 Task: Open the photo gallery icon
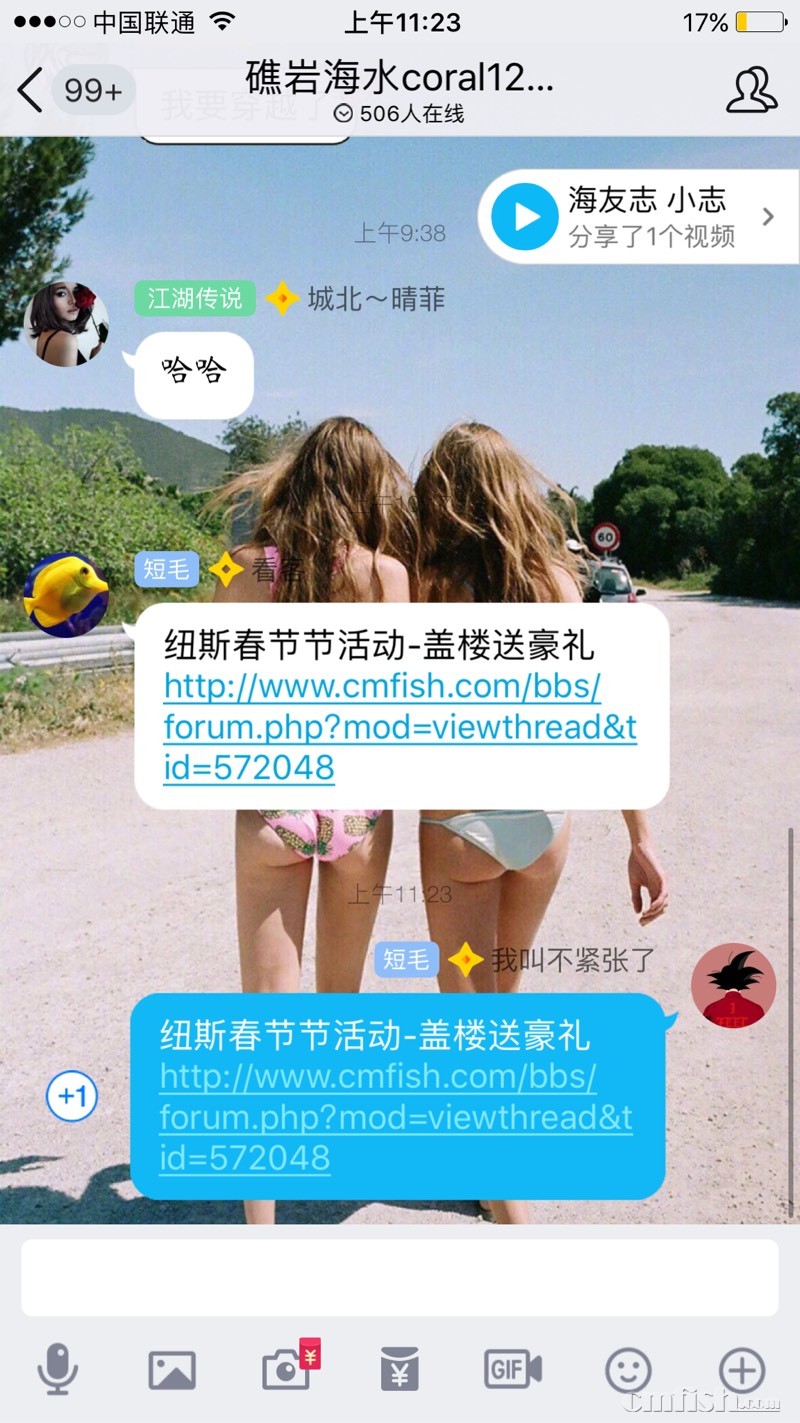click(x=172, y=1371)
